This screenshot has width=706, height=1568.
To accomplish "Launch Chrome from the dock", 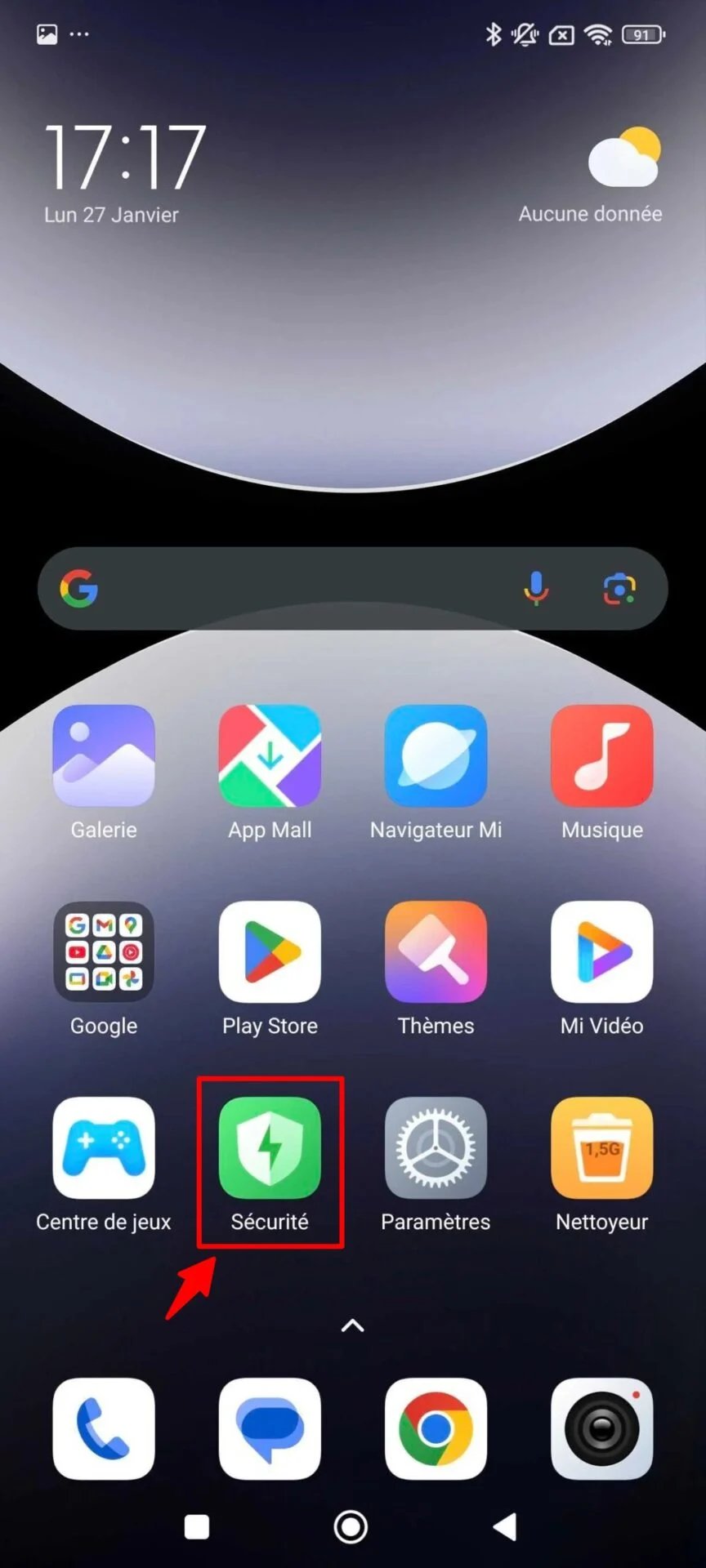I will [436, 1429].
